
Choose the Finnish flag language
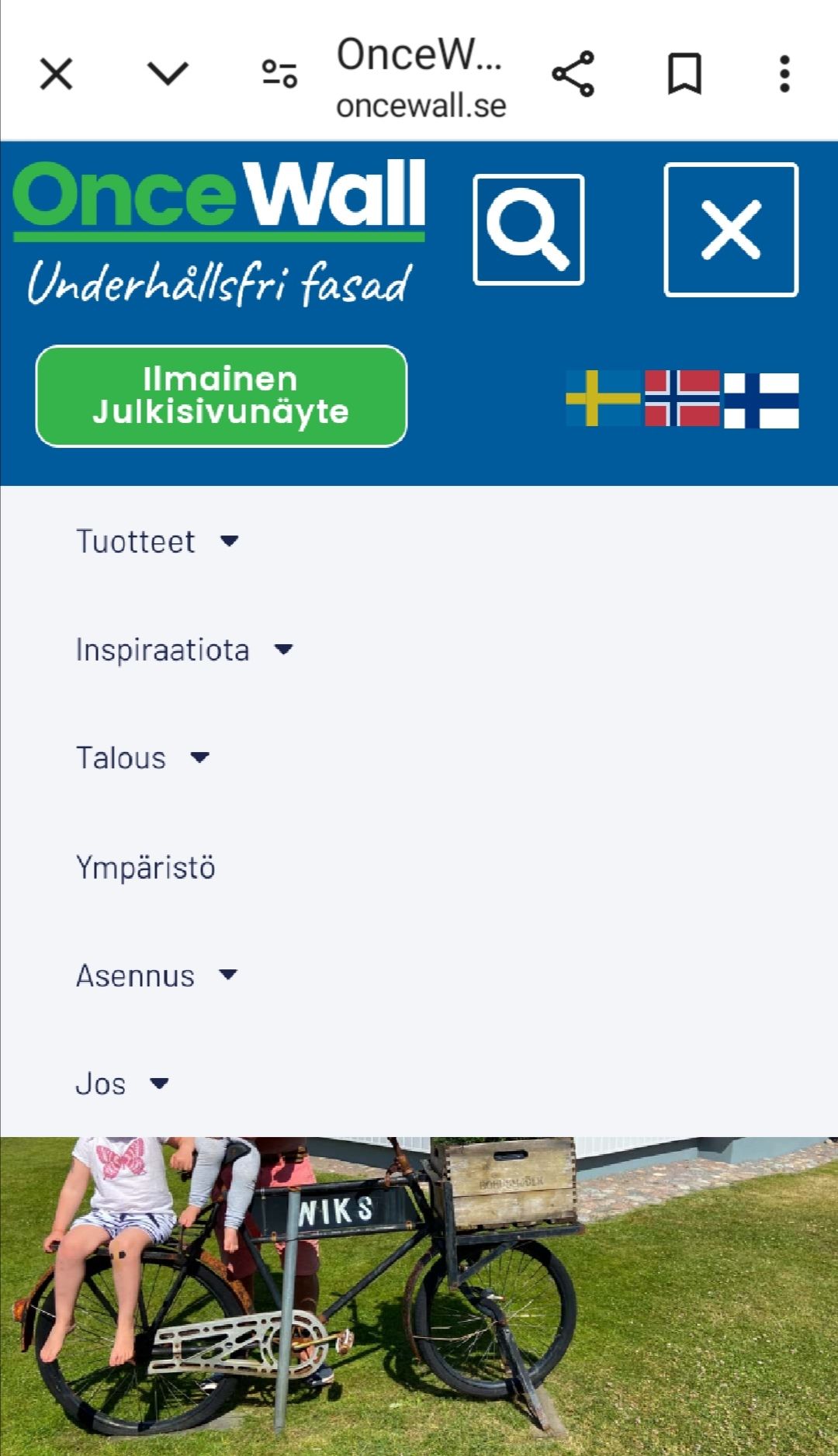[x=761, y=399]
